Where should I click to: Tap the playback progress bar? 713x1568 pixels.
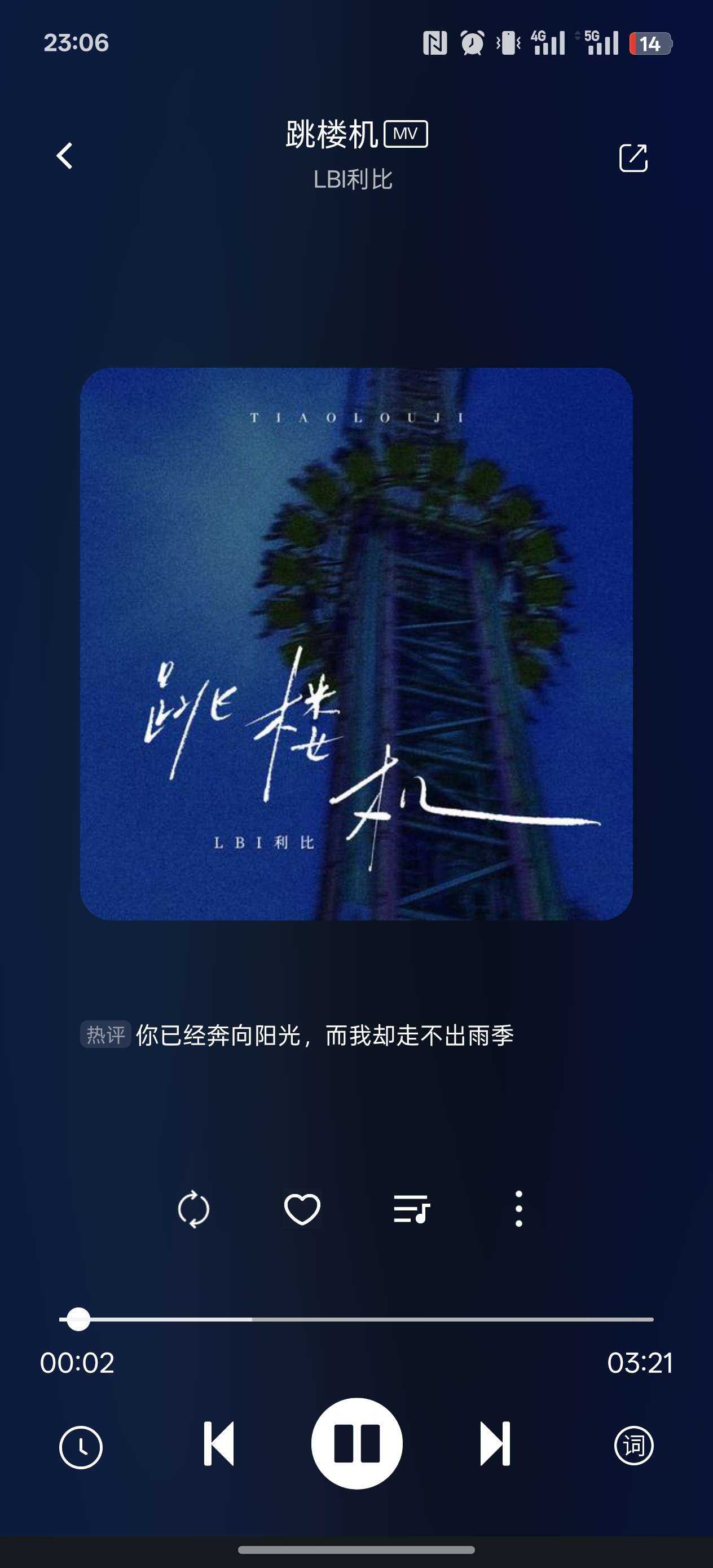[x=356, y=1319]
